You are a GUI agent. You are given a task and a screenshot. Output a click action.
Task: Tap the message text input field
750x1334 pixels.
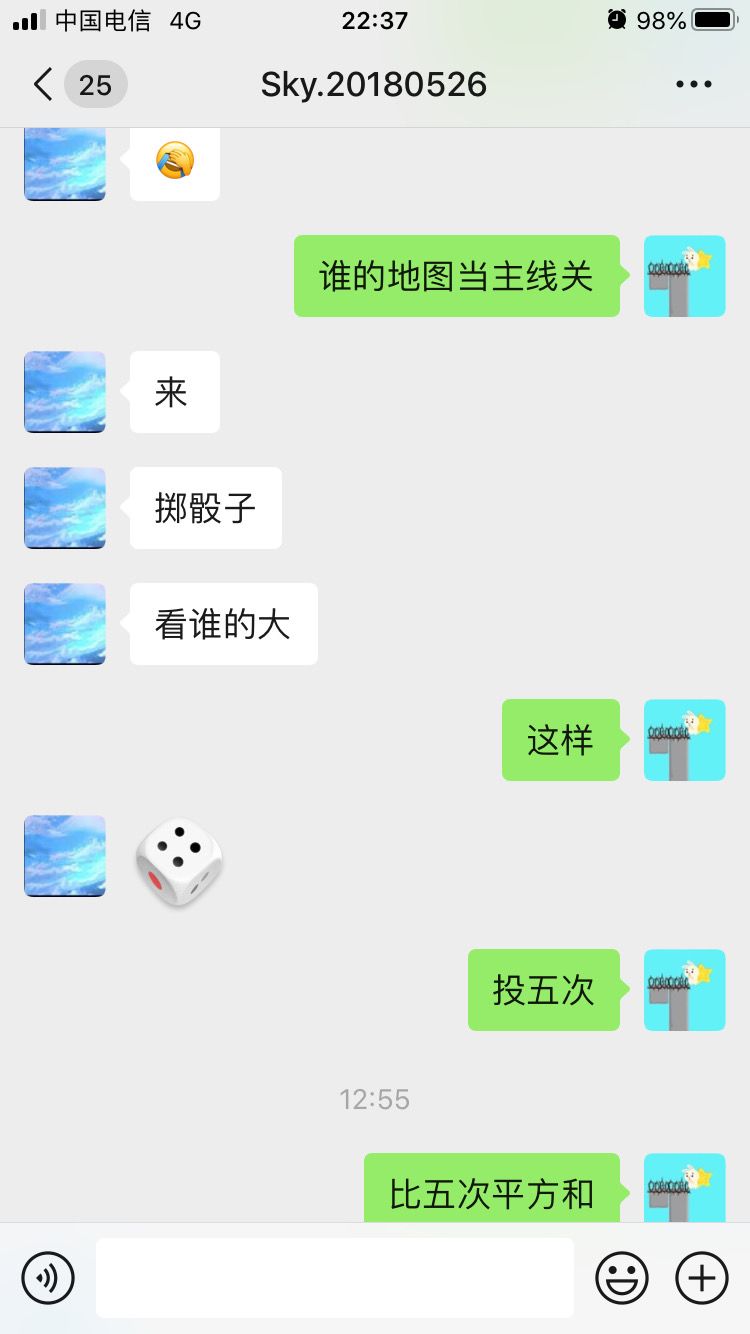(x=335, y=1277)
